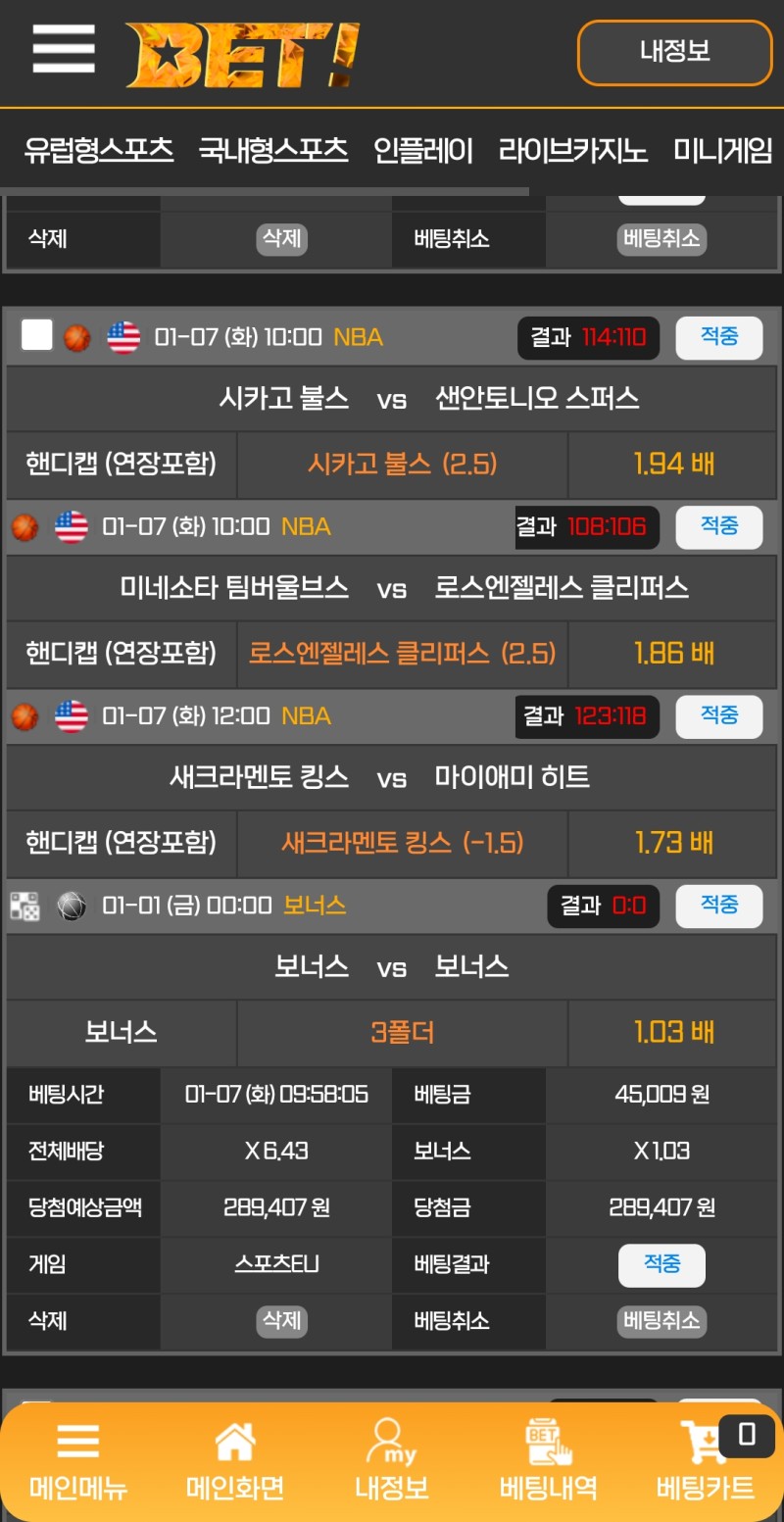Go to the 라이브카지노 tab
The height and width of the screenshot is (1522, 784).
point(573,150)
